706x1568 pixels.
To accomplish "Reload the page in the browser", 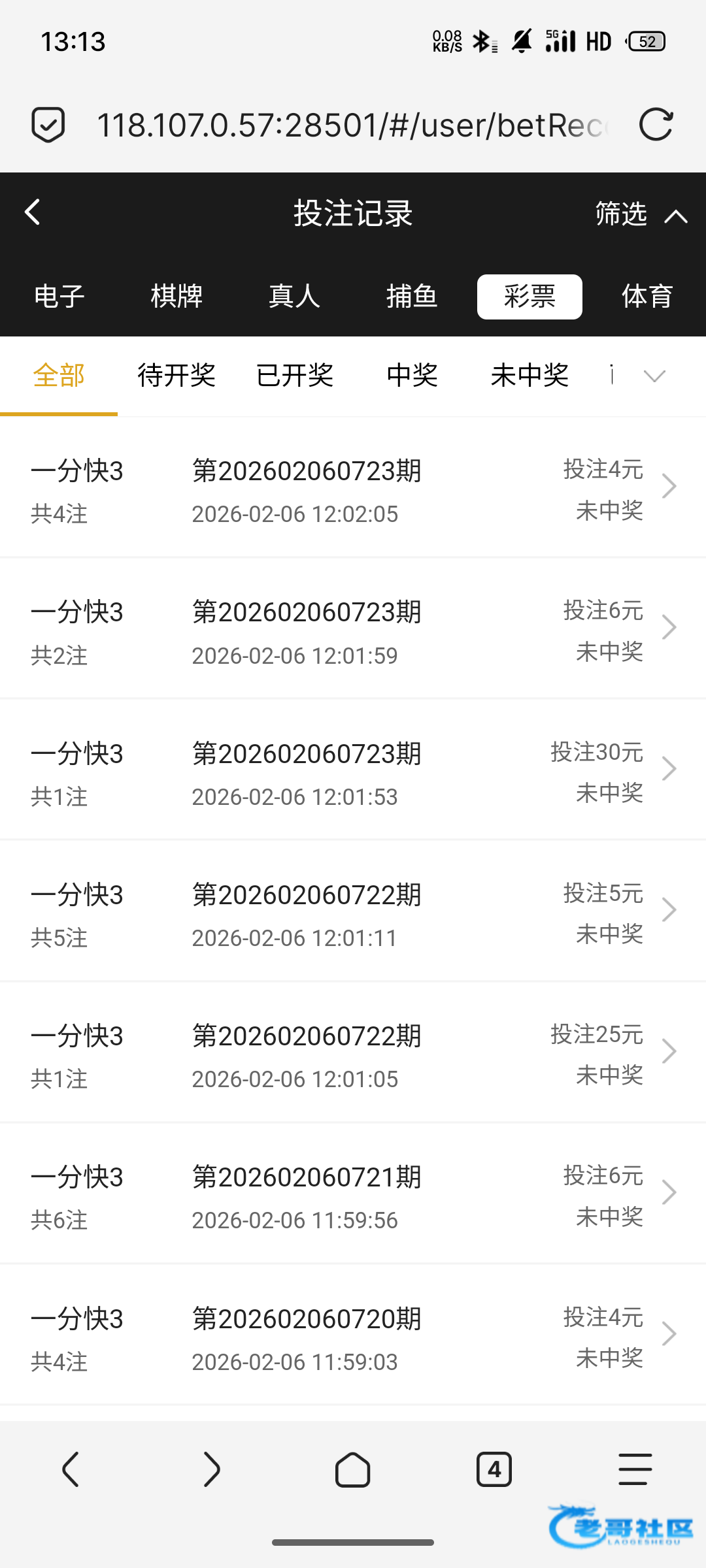I will click(656, 124).
